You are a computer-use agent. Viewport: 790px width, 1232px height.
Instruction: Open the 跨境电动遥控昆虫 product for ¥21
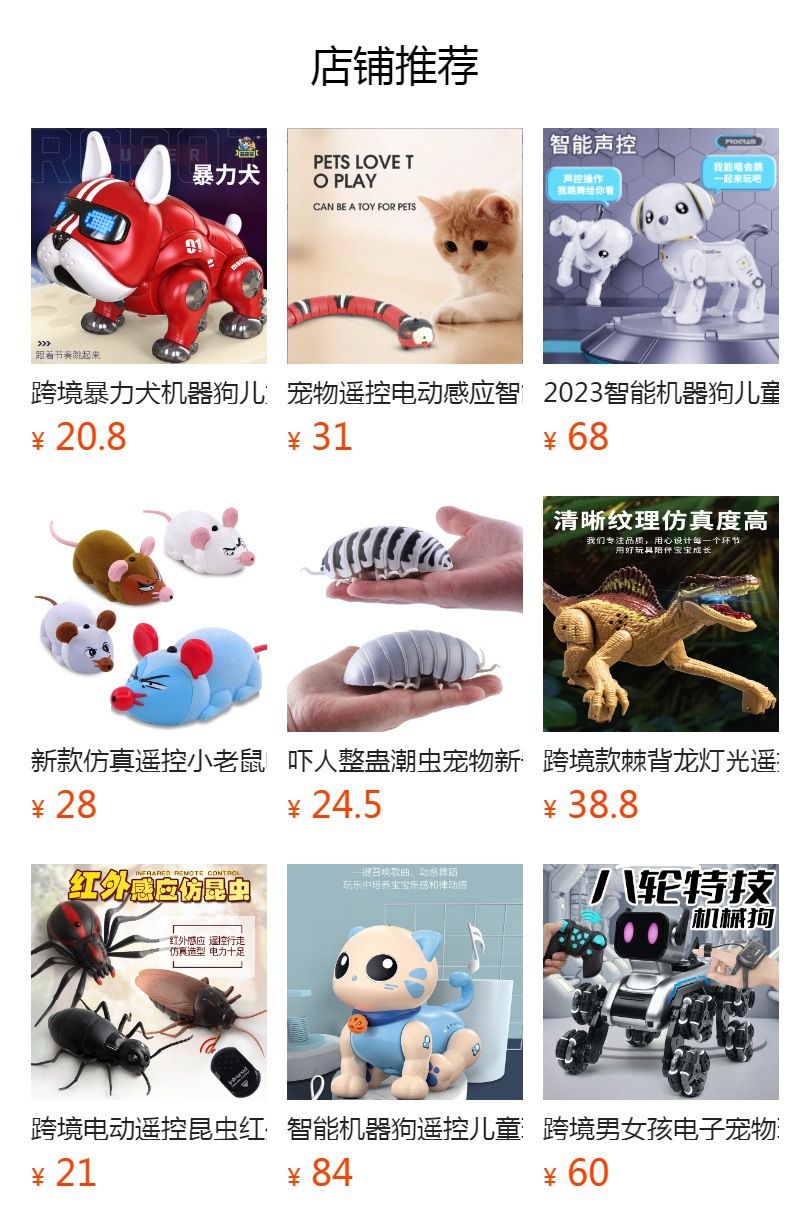point(149,982)
